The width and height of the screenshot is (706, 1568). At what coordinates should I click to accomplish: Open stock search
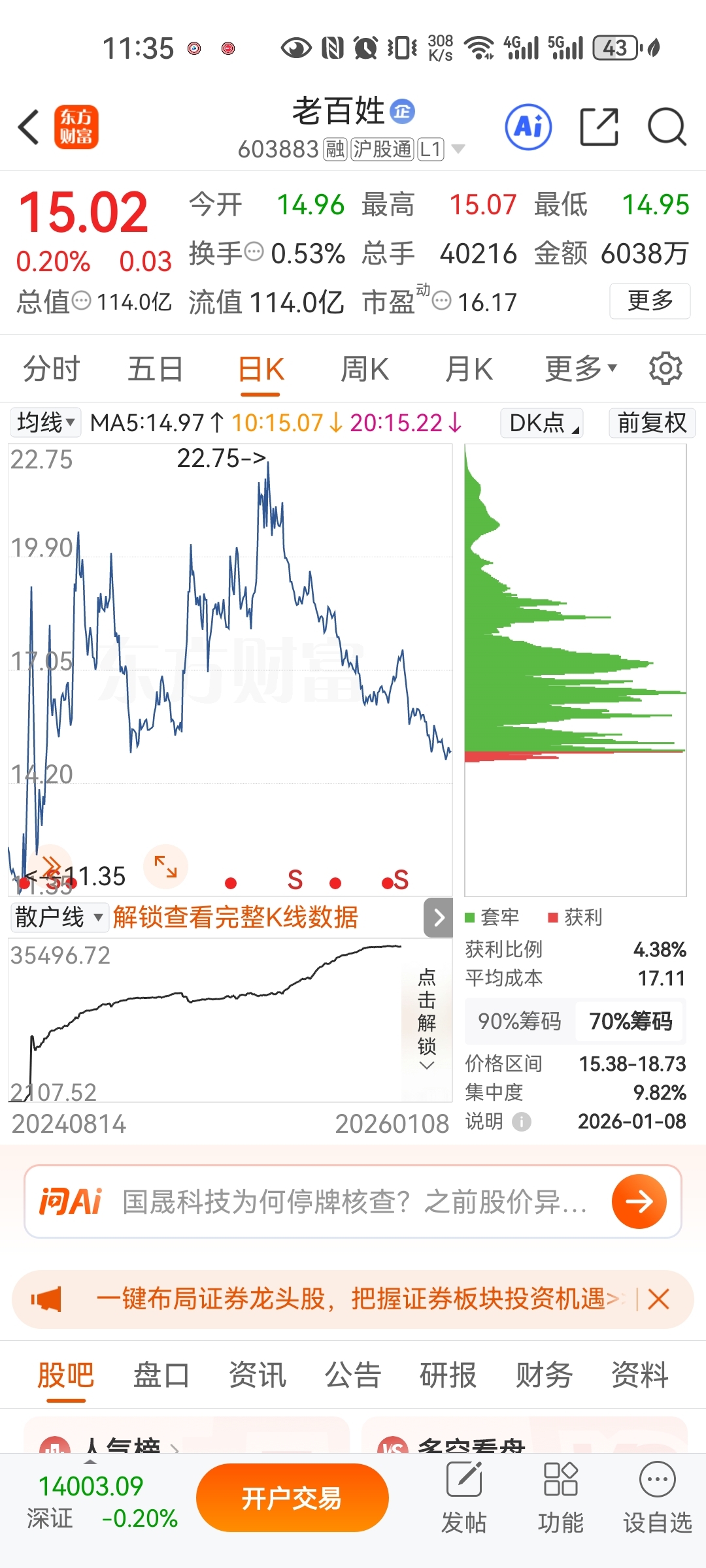667,127
